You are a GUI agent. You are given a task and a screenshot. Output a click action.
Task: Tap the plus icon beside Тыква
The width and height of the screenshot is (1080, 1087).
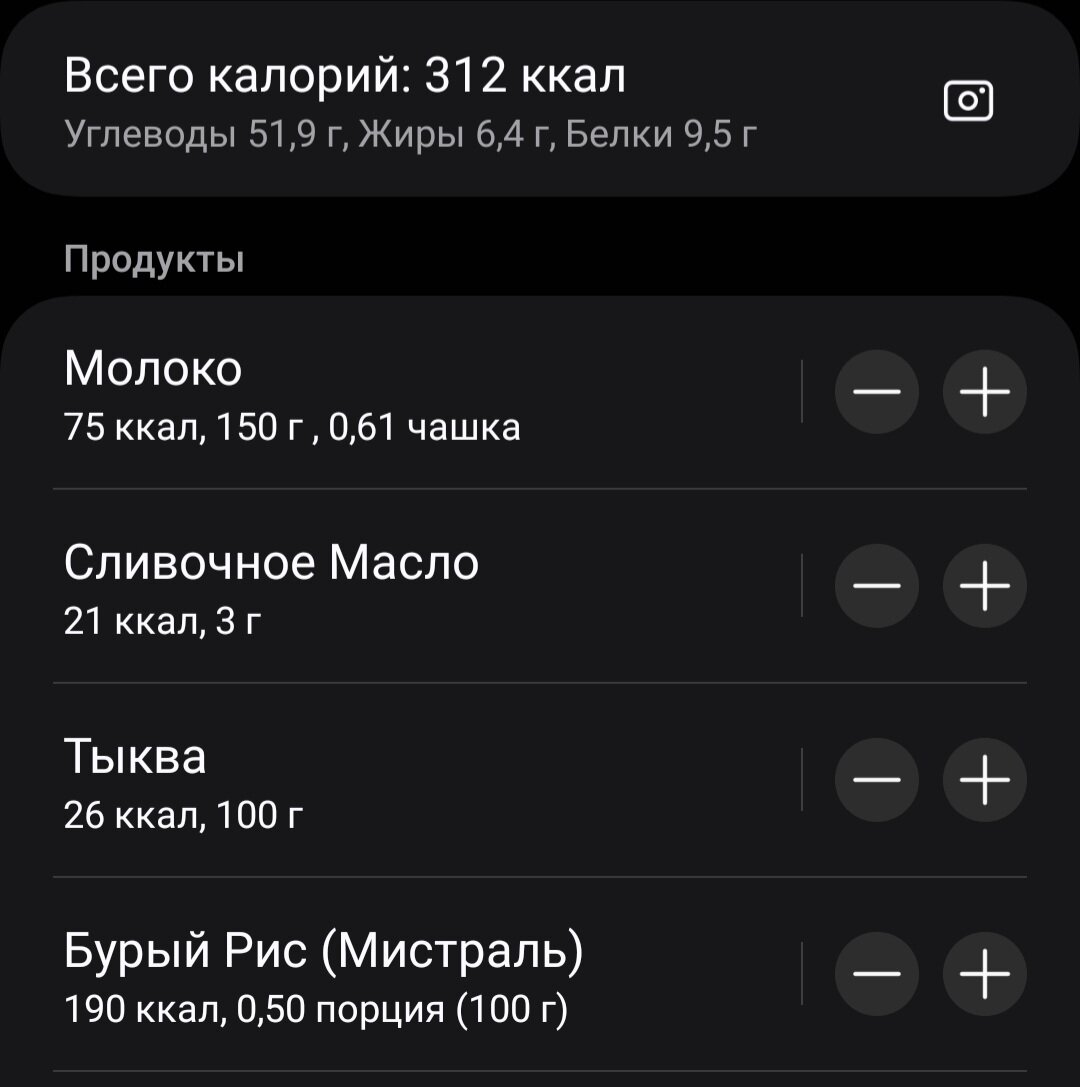[984, 780]
